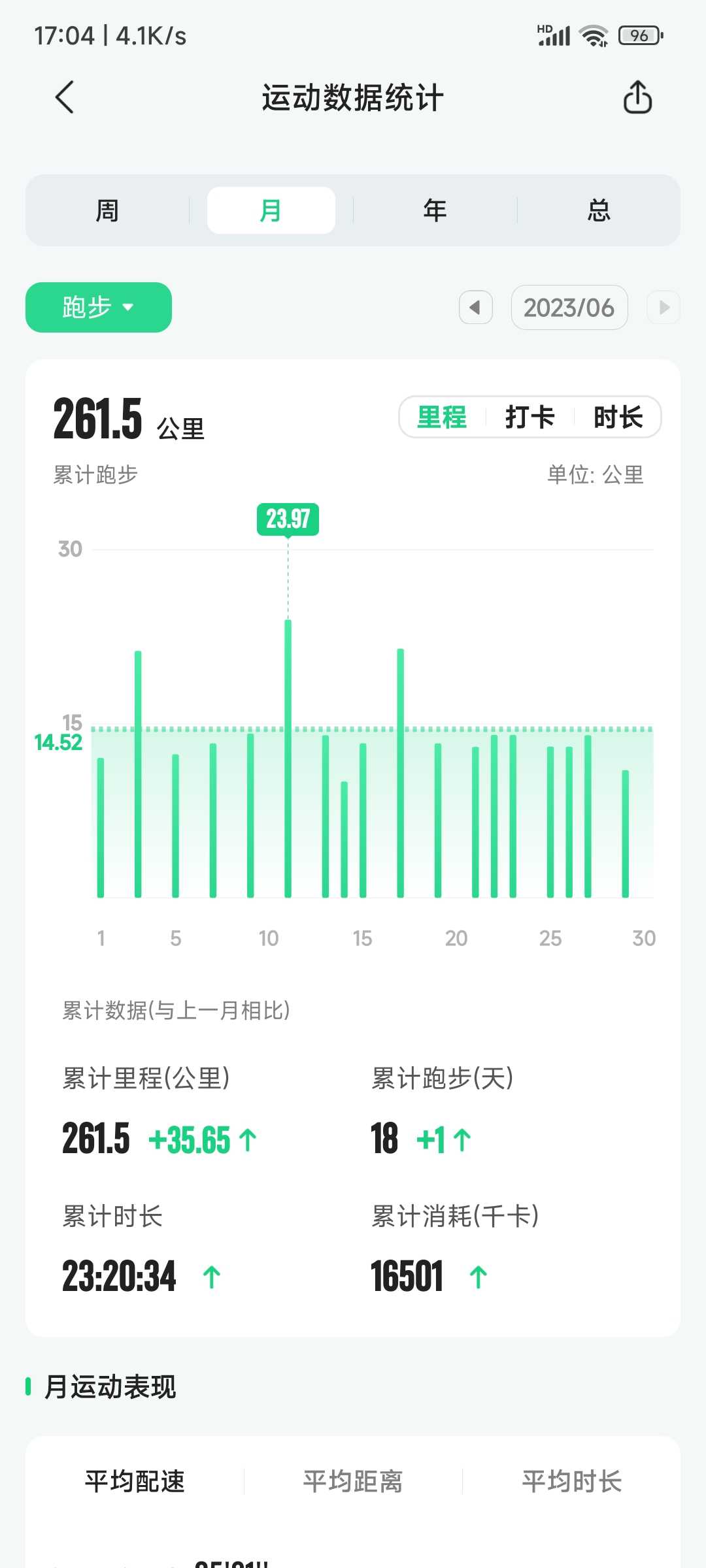This screenshot has width=706, height=1568.
Task: Switch chart to 时长
Action: point(618,417)
